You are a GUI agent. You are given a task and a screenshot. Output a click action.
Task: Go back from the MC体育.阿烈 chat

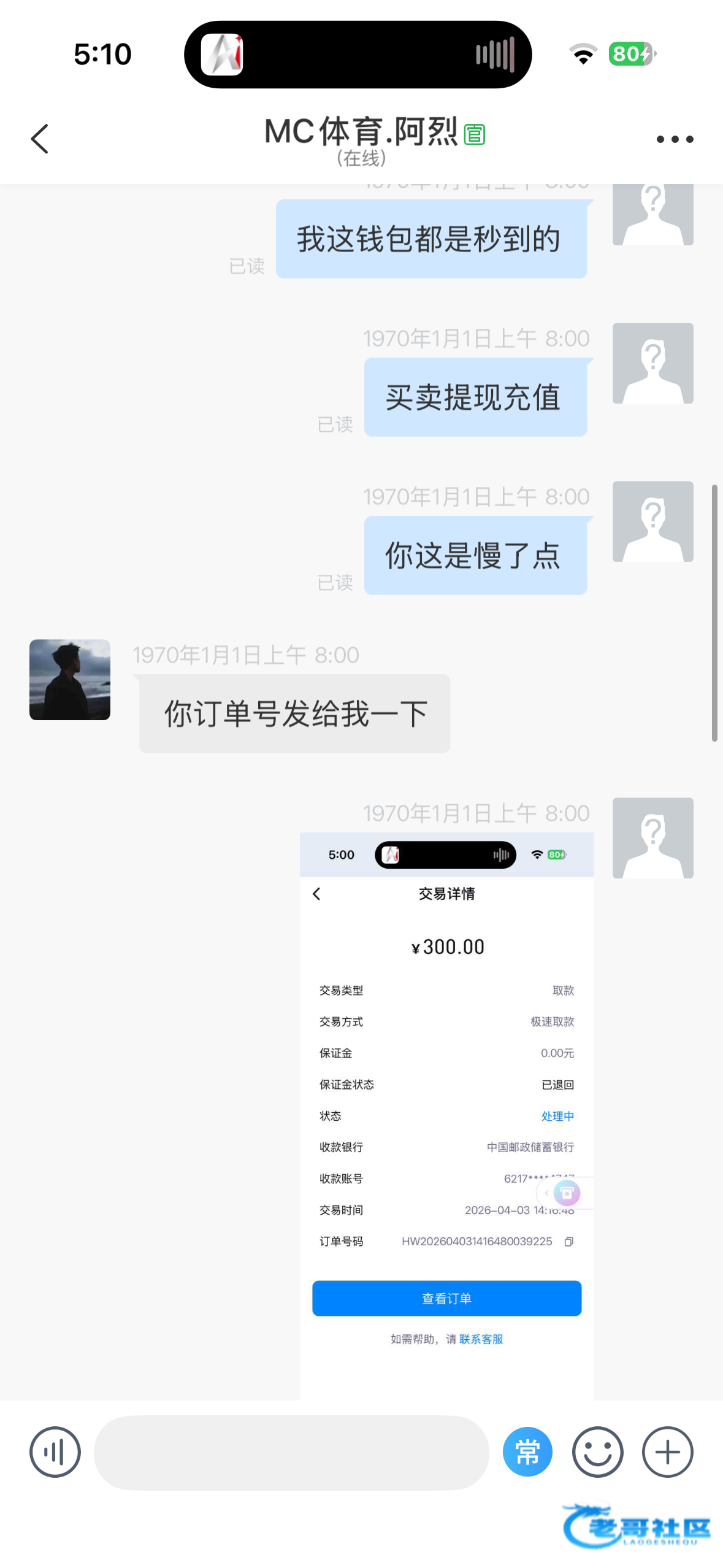[x=40, y=139]
